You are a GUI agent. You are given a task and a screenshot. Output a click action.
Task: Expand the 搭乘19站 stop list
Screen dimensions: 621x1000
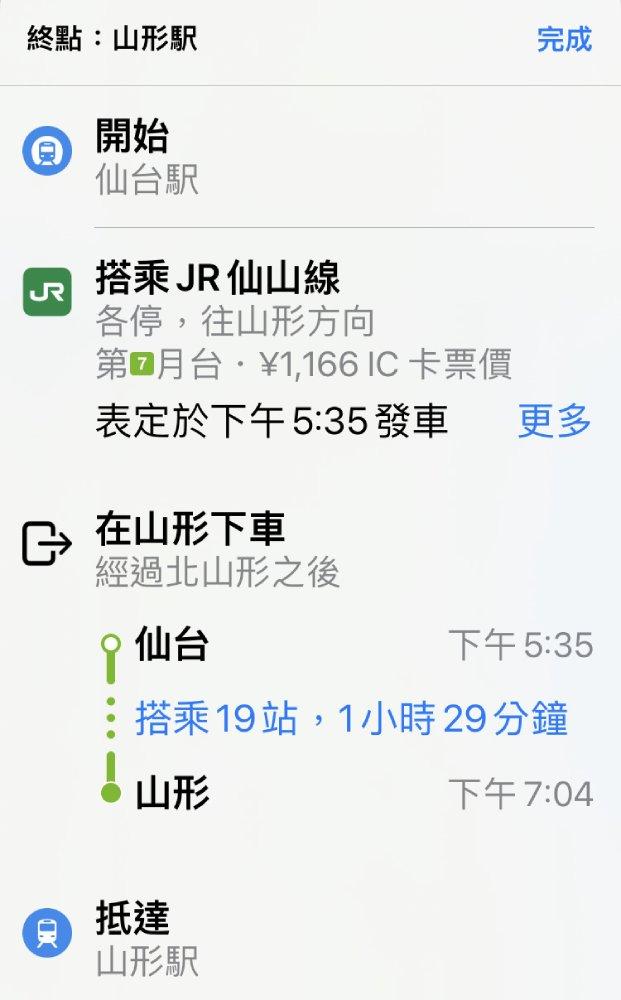351,719
